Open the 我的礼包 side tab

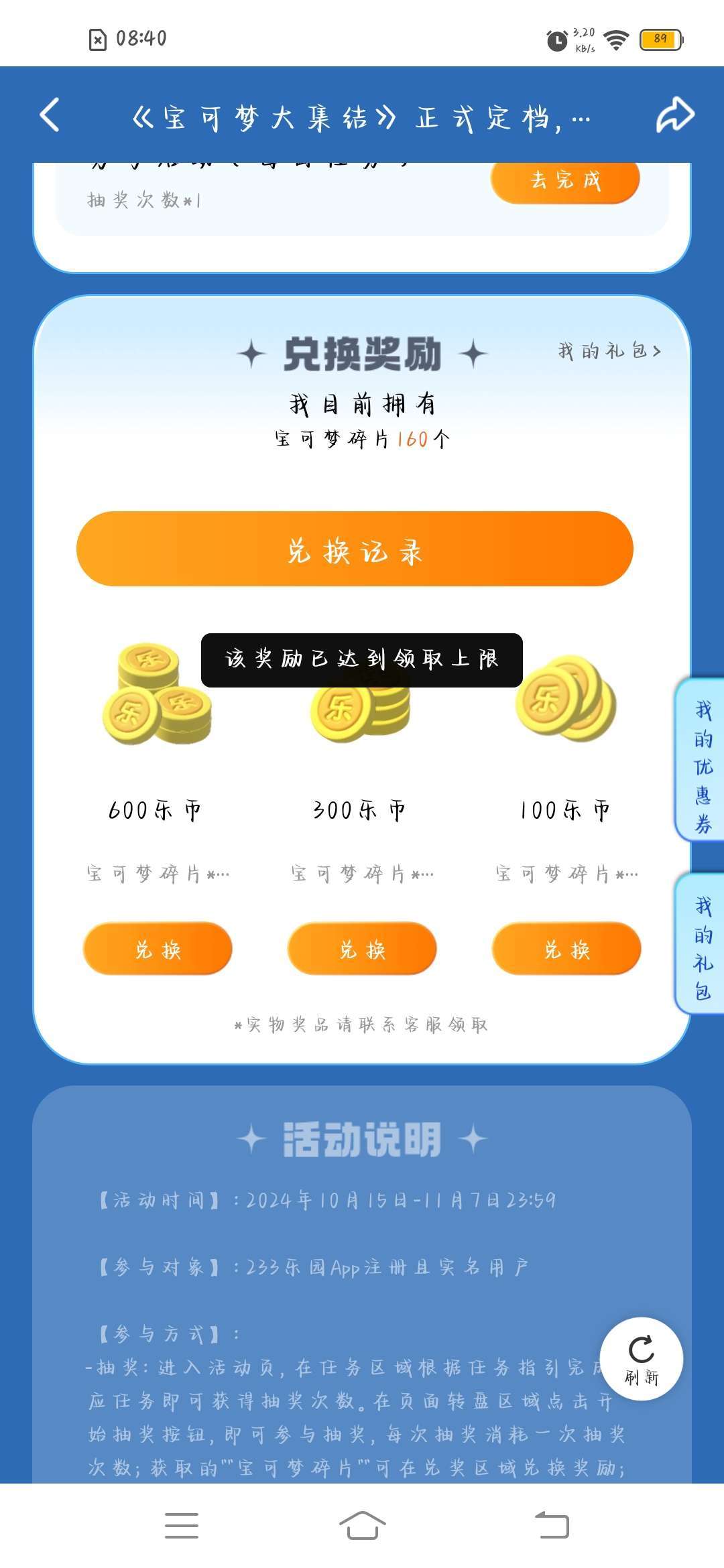click(x=701, y=945)
